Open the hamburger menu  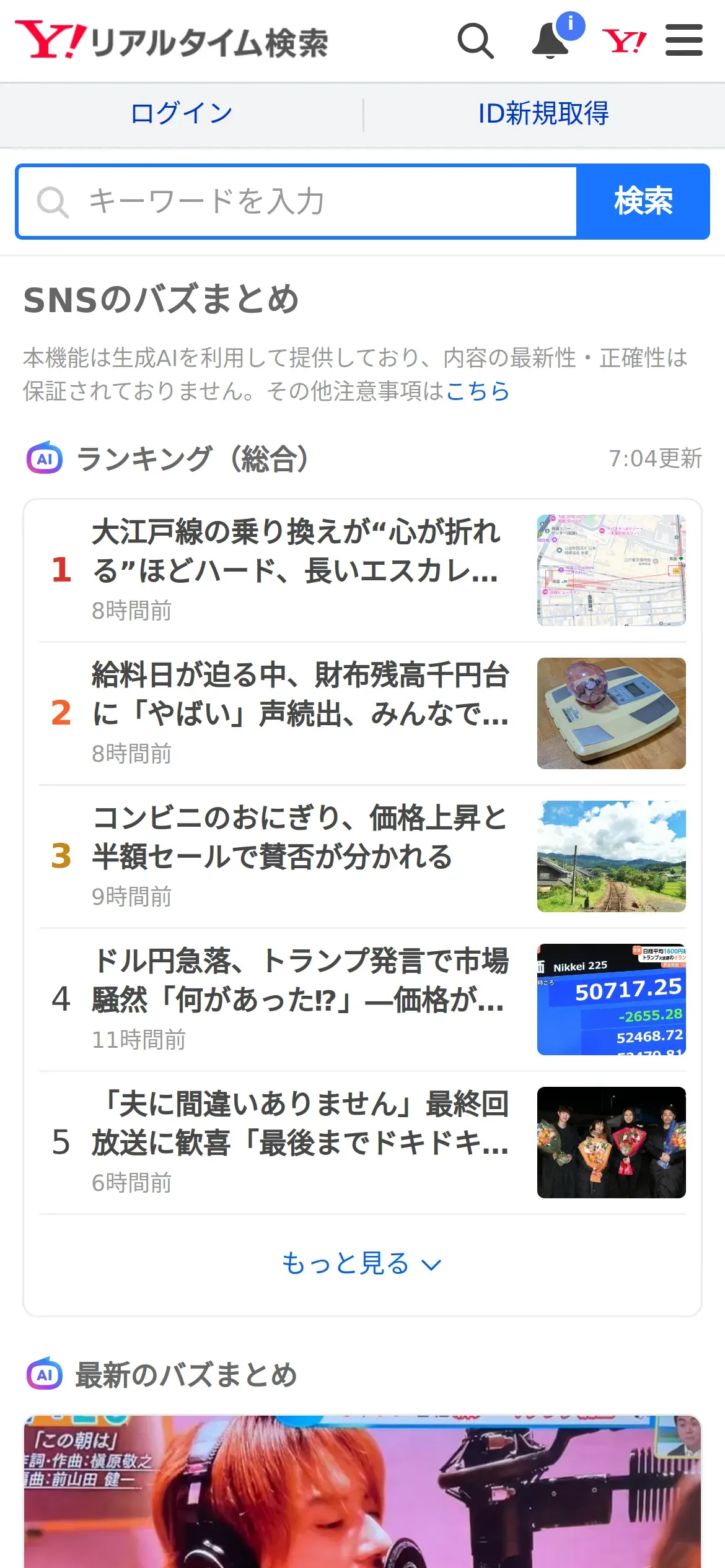(683, 41)
